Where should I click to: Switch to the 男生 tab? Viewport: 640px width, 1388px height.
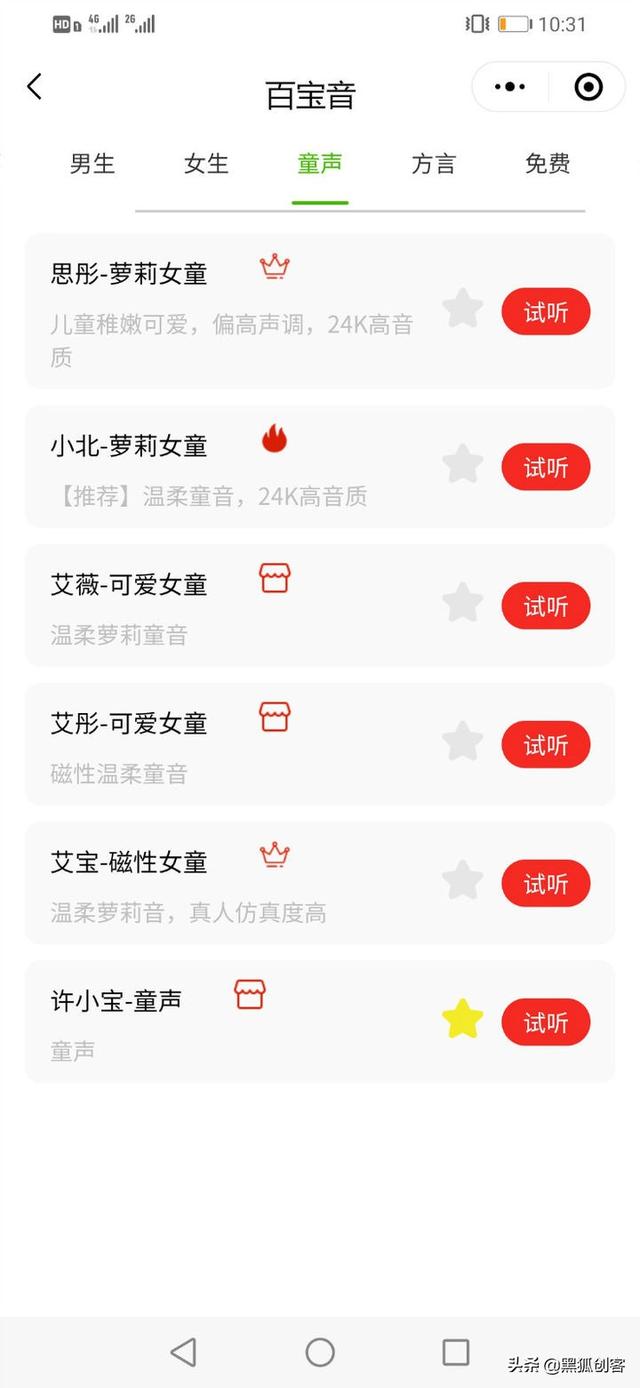click(x=93, y=164)
